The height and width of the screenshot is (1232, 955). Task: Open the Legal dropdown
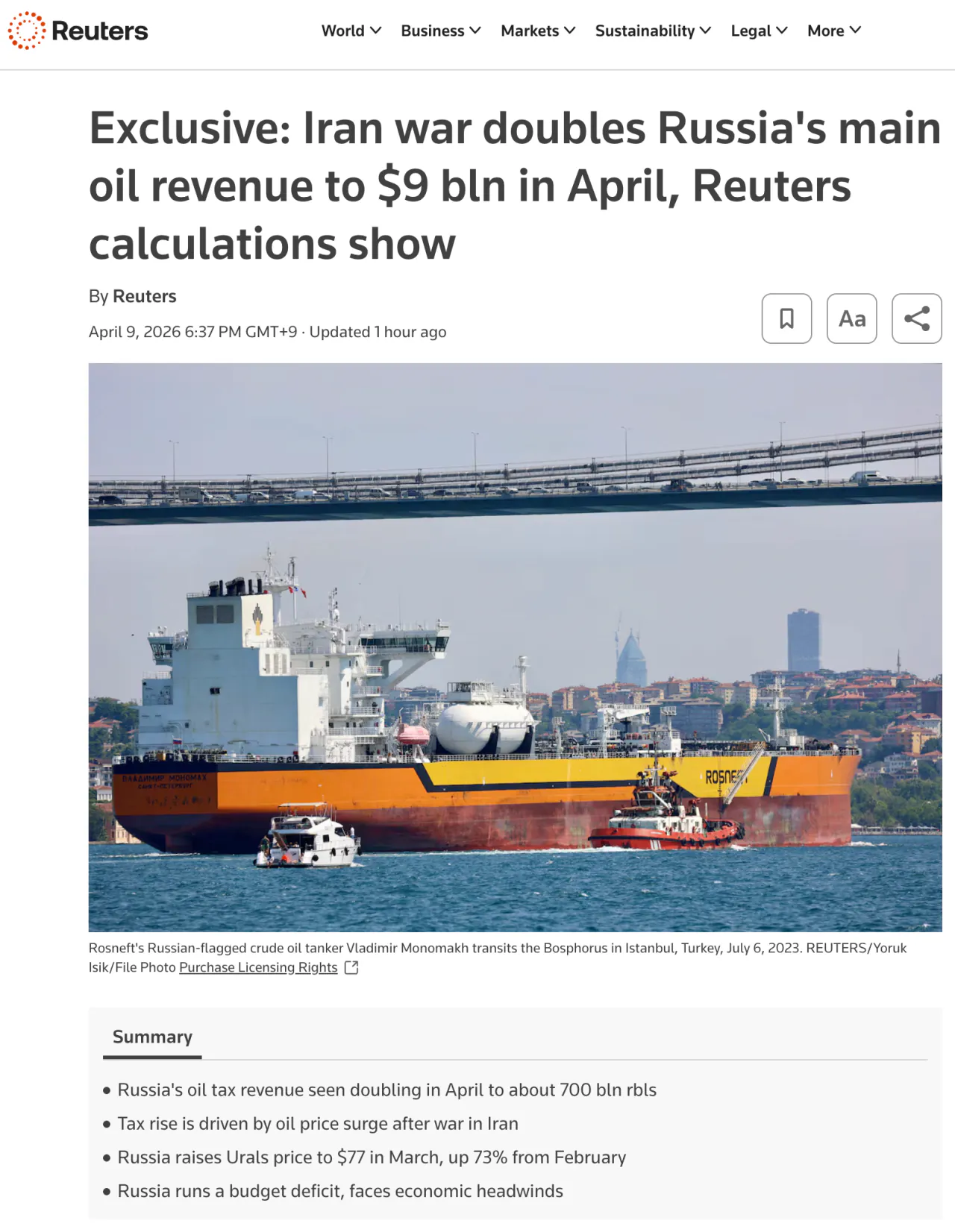759,31
